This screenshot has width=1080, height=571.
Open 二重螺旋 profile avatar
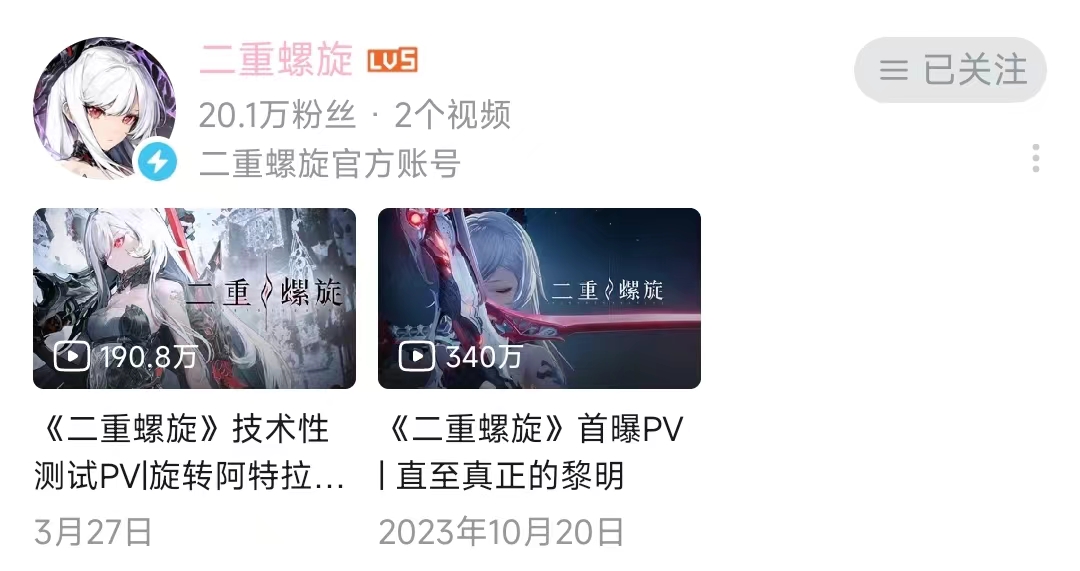[105, 108]
